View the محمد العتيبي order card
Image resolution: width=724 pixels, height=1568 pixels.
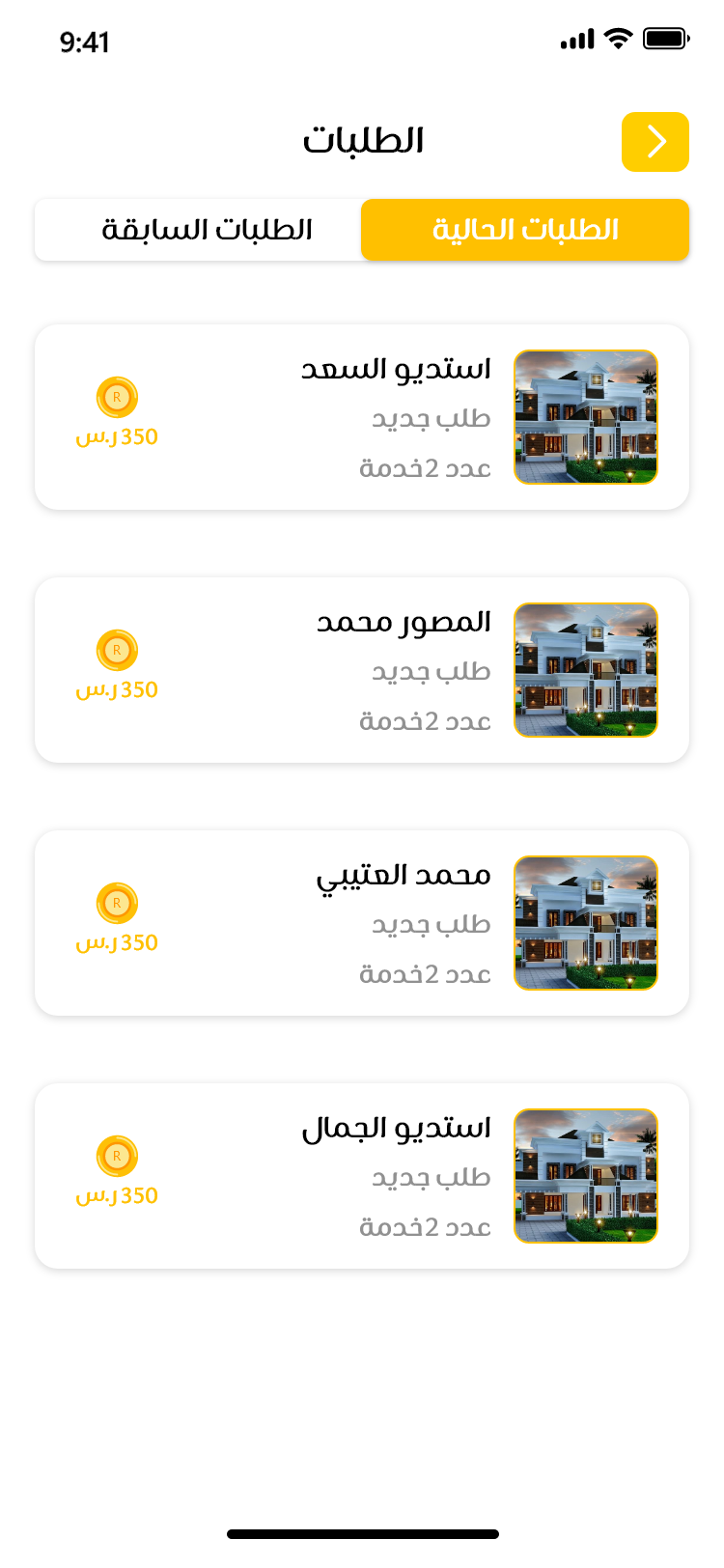click(x=362, y=923)
